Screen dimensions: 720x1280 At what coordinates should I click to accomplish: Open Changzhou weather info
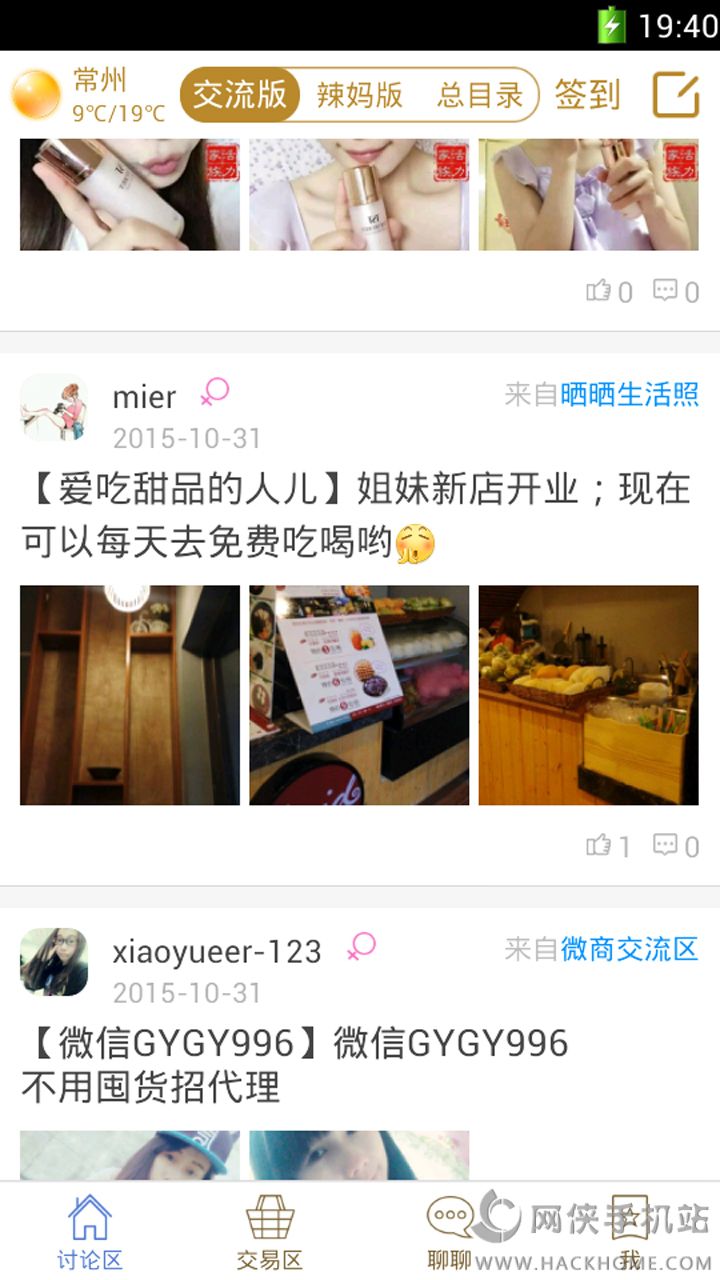(85, 95)
